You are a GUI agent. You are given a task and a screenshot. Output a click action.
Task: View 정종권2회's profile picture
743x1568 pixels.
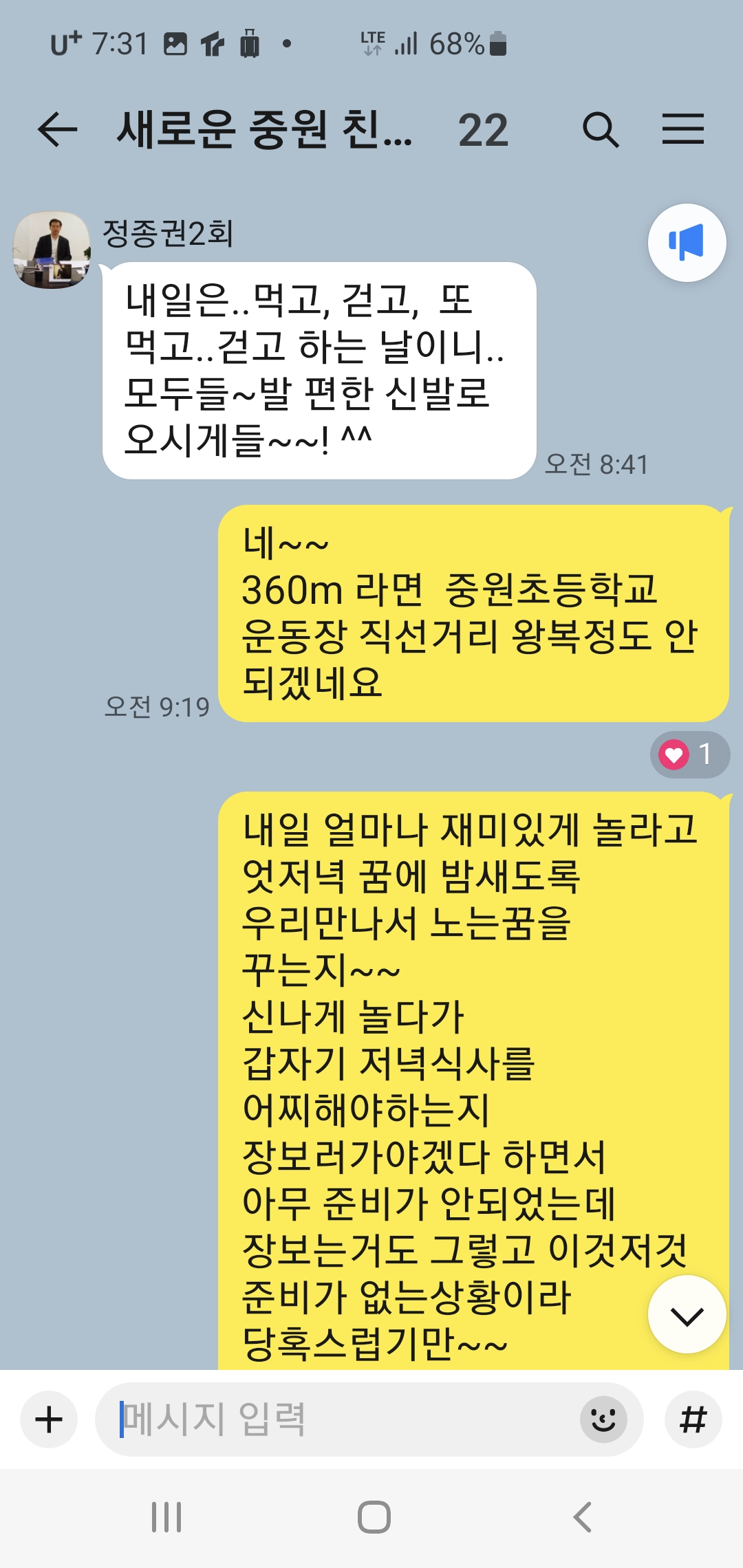tap(52, 250)
